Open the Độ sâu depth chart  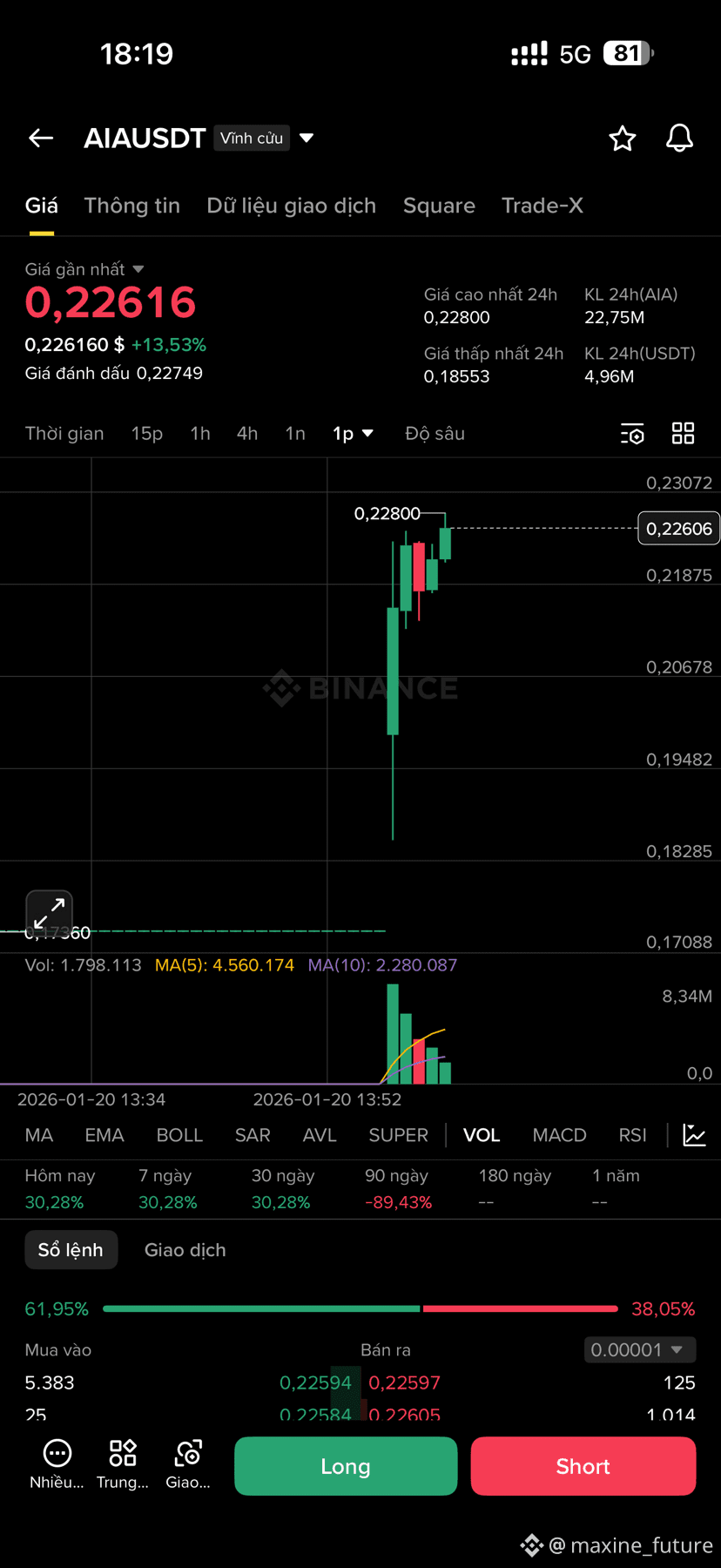click(435, 433)
